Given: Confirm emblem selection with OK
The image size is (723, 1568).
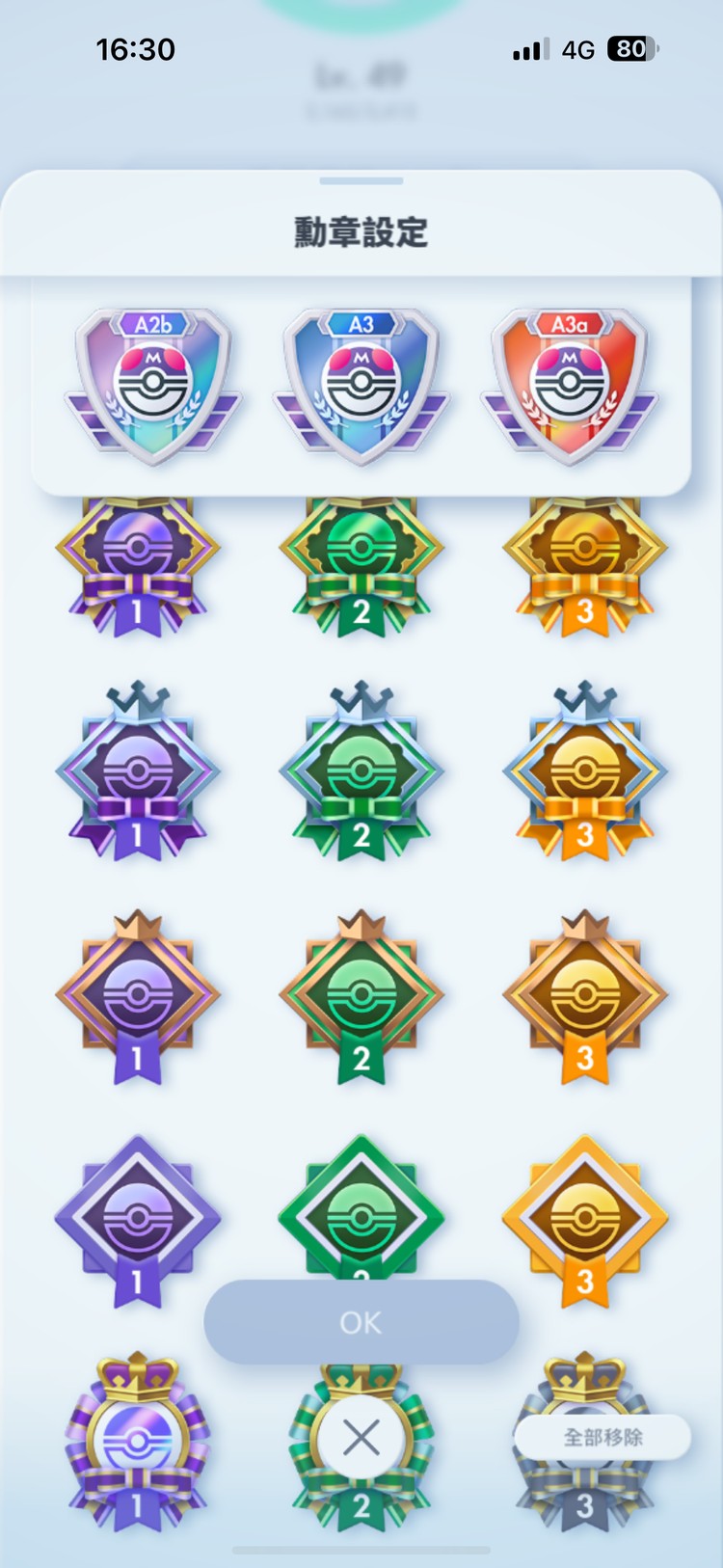Looking at the screenshot, I should tap(361, 1322).
